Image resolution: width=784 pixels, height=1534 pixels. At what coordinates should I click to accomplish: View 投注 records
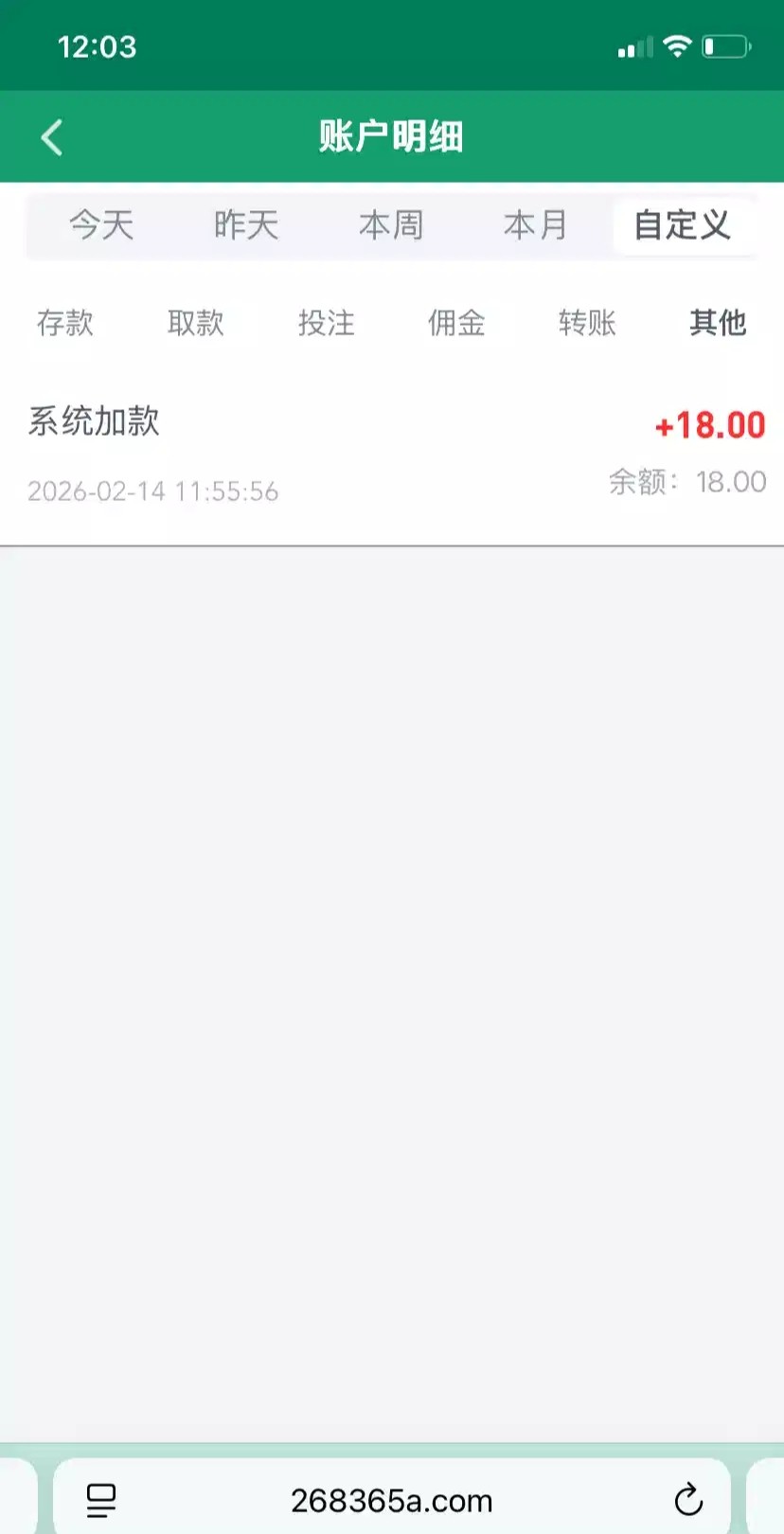327,323
